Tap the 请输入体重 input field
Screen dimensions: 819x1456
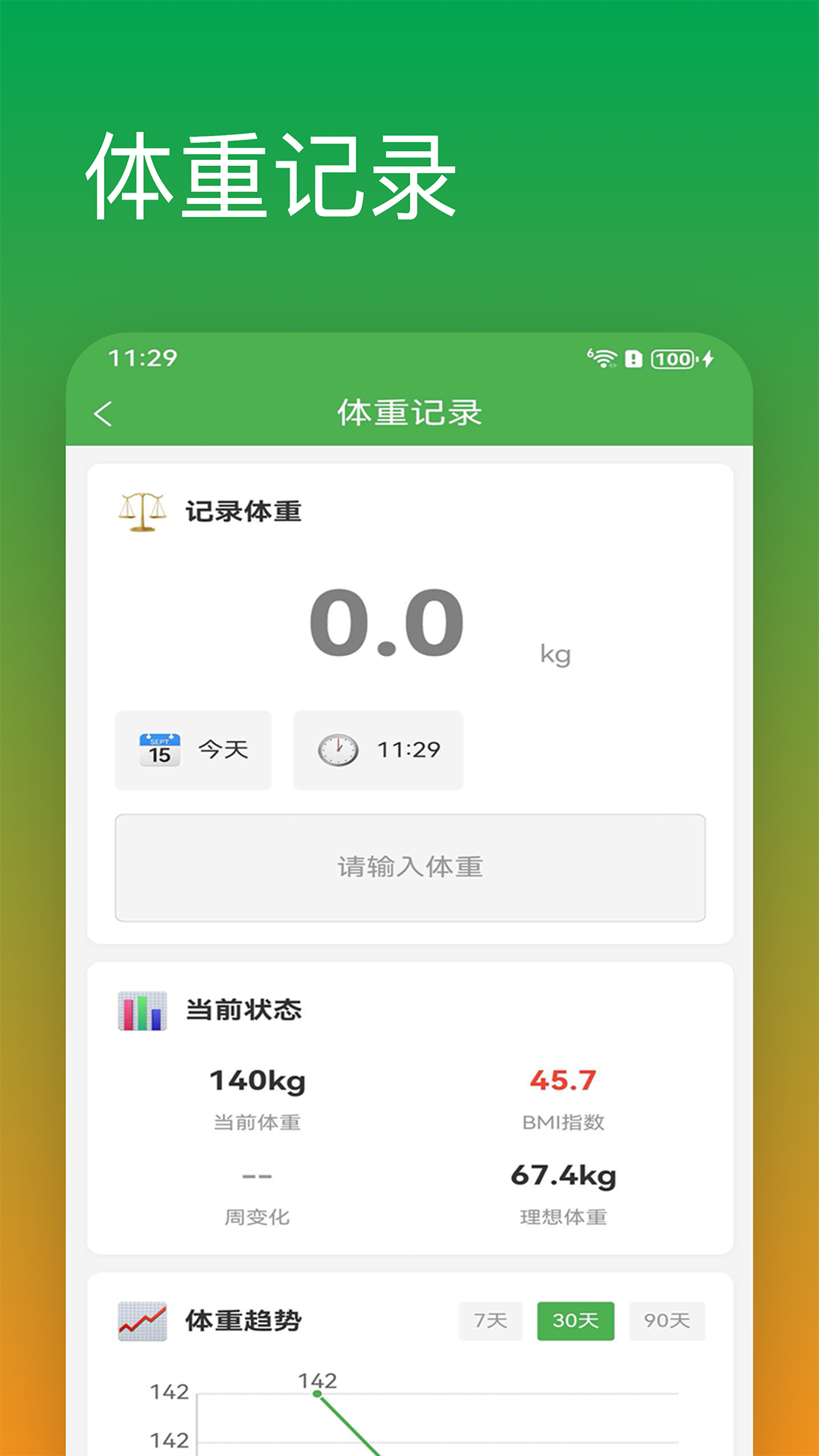pos(409,868)
